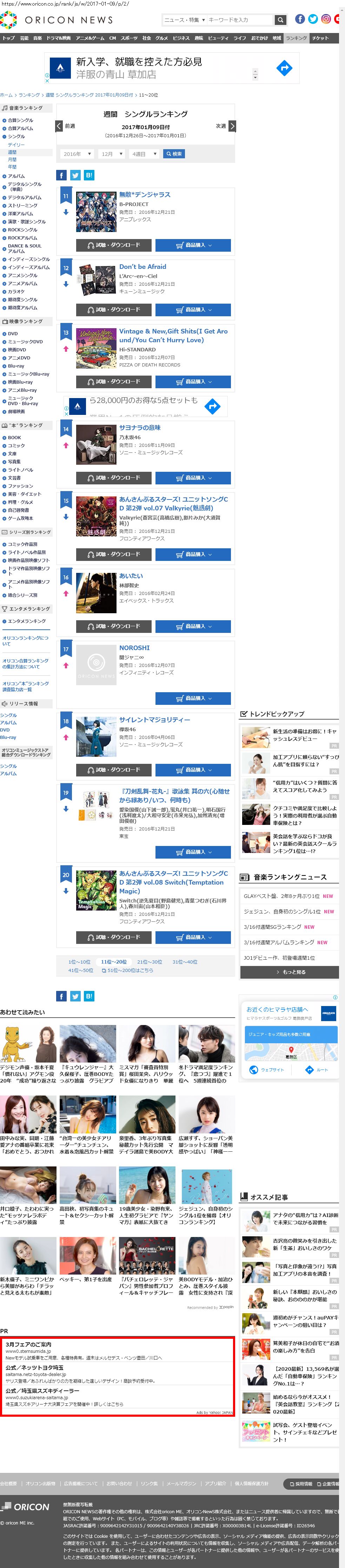This screenshot has width=345, height=1568.
Task: Tap もっと見る under music ranking news
Action: coord(290,972)
